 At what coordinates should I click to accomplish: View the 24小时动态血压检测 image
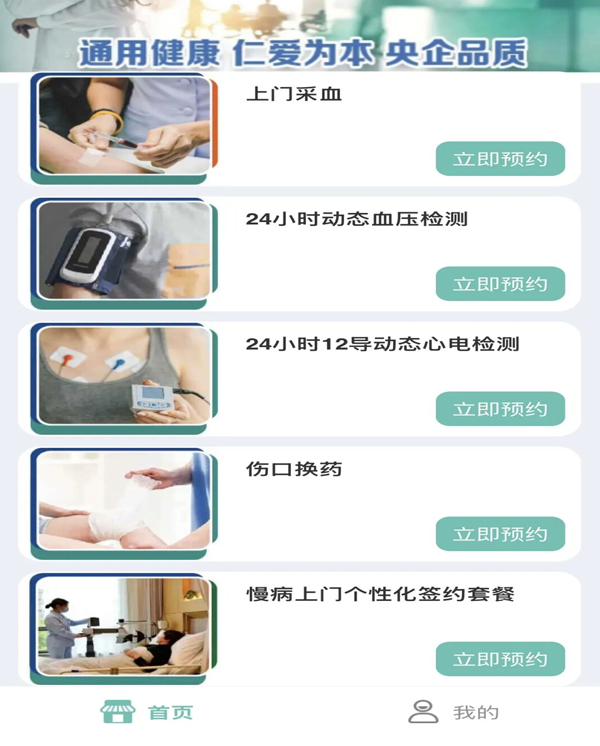click(124, 251)
